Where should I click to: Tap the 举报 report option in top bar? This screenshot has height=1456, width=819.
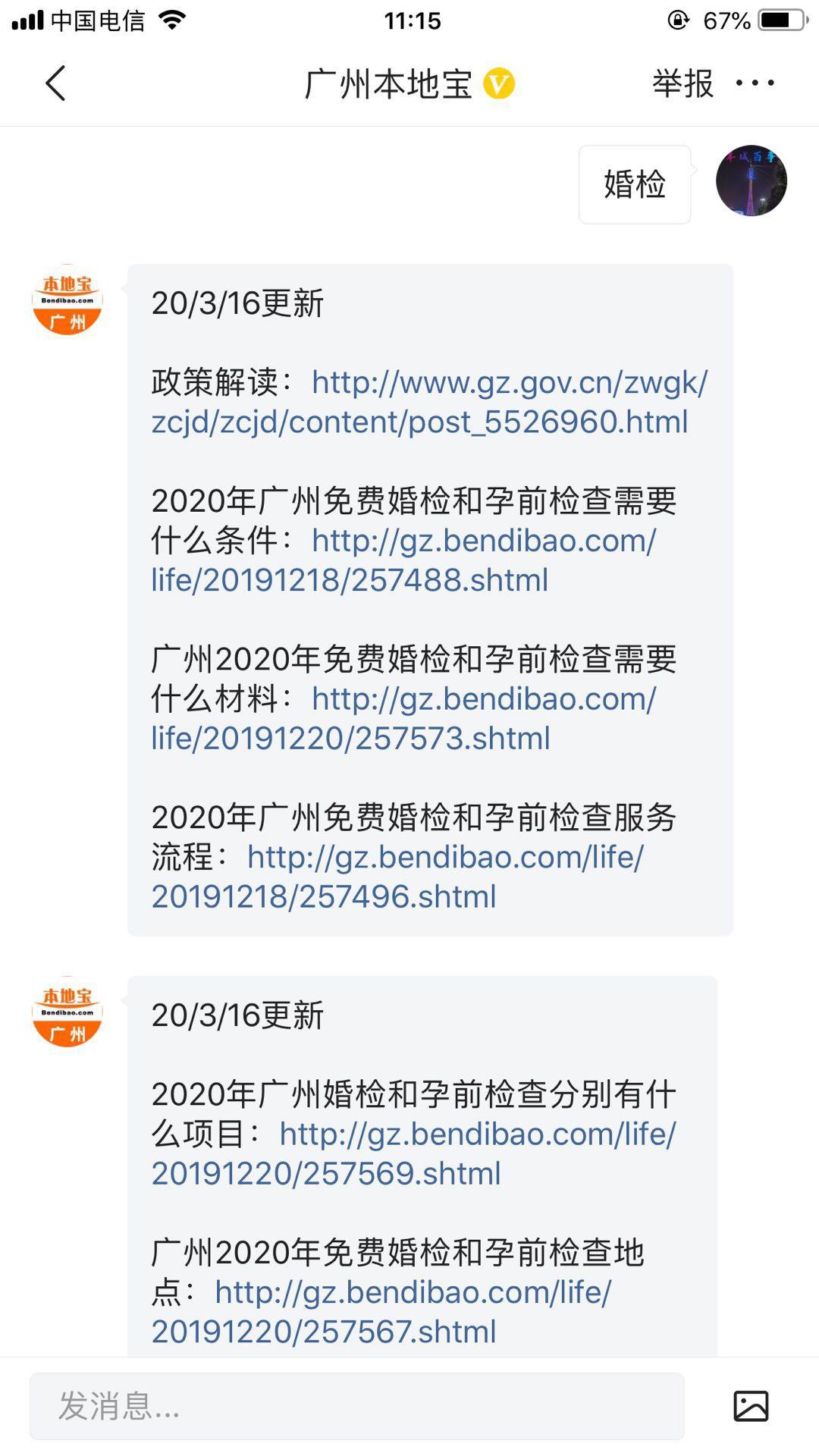click(681, 83)
